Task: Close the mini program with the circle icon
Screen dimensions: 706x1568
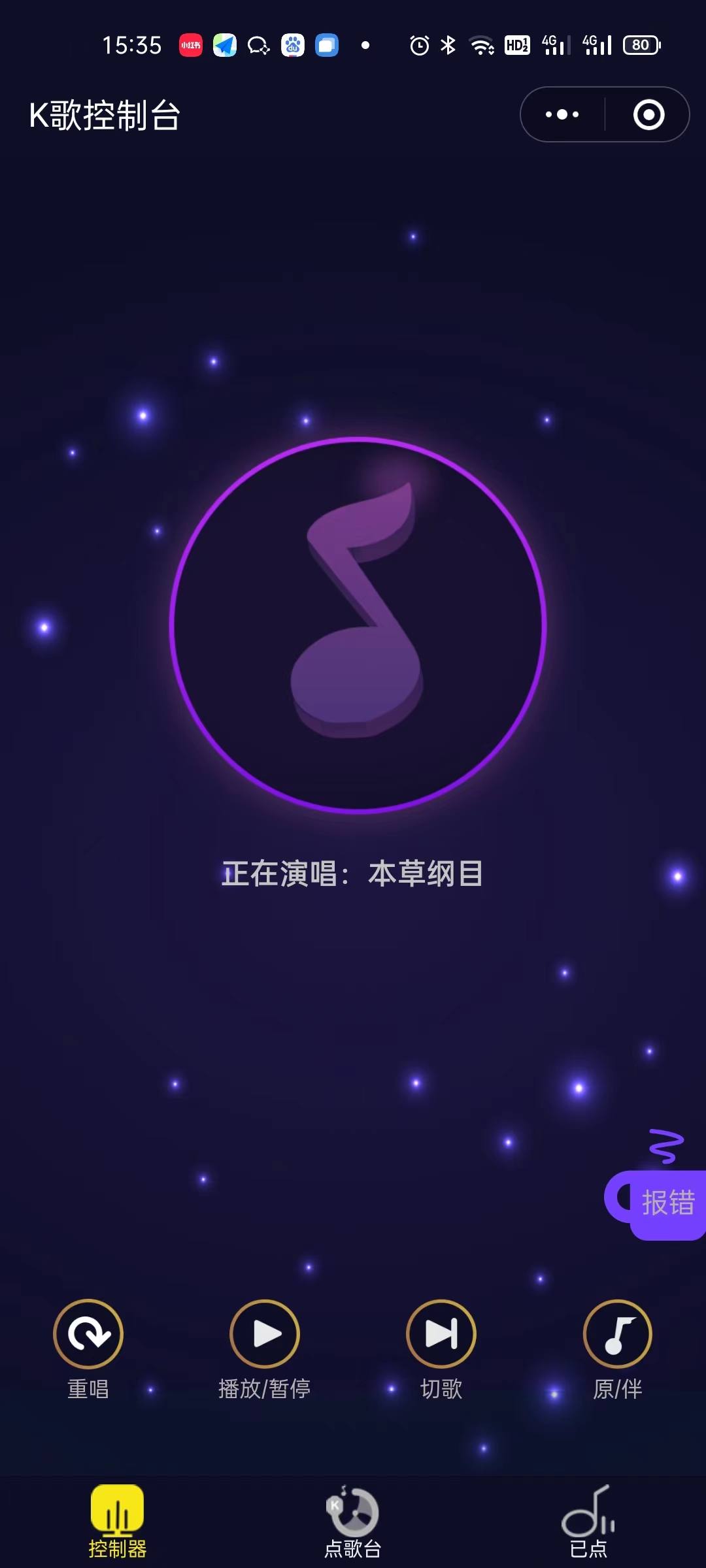Action: pyautogui.click(x=648, y=114)
